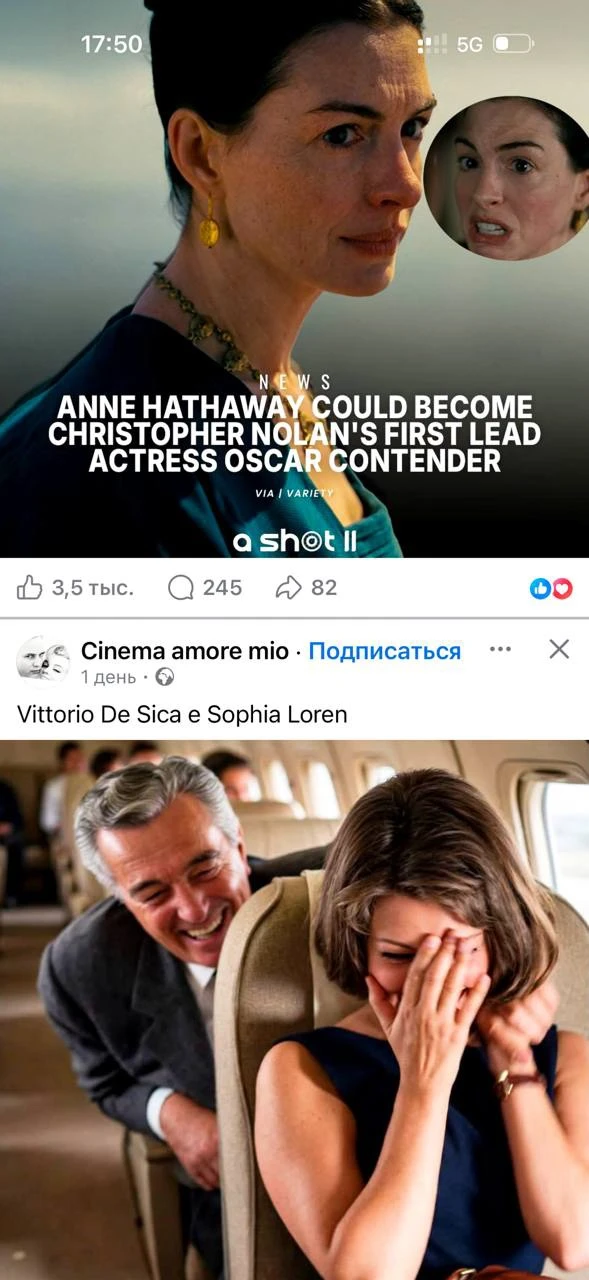Dismiss the Cinema amore mio post

pyautogui.click(x=559, y=649)
